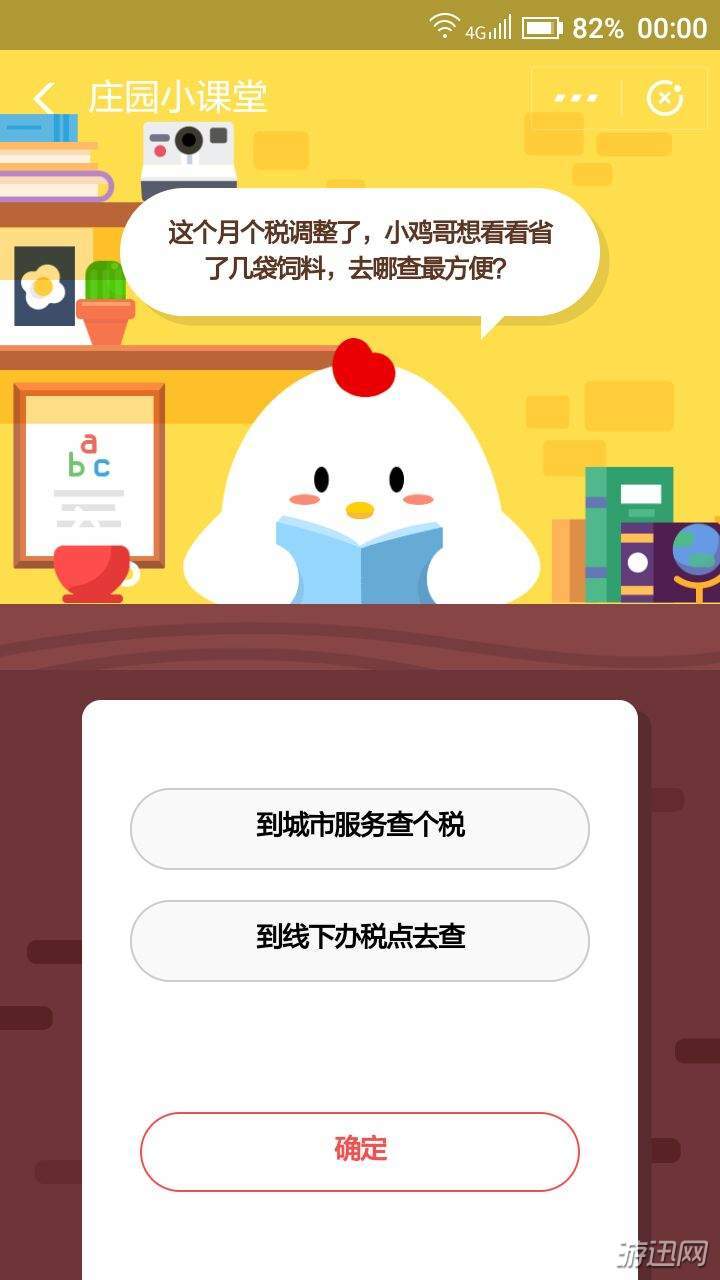Open the three-dot more options menu
Screen dimensions: 720x1280
click(575, 96)
